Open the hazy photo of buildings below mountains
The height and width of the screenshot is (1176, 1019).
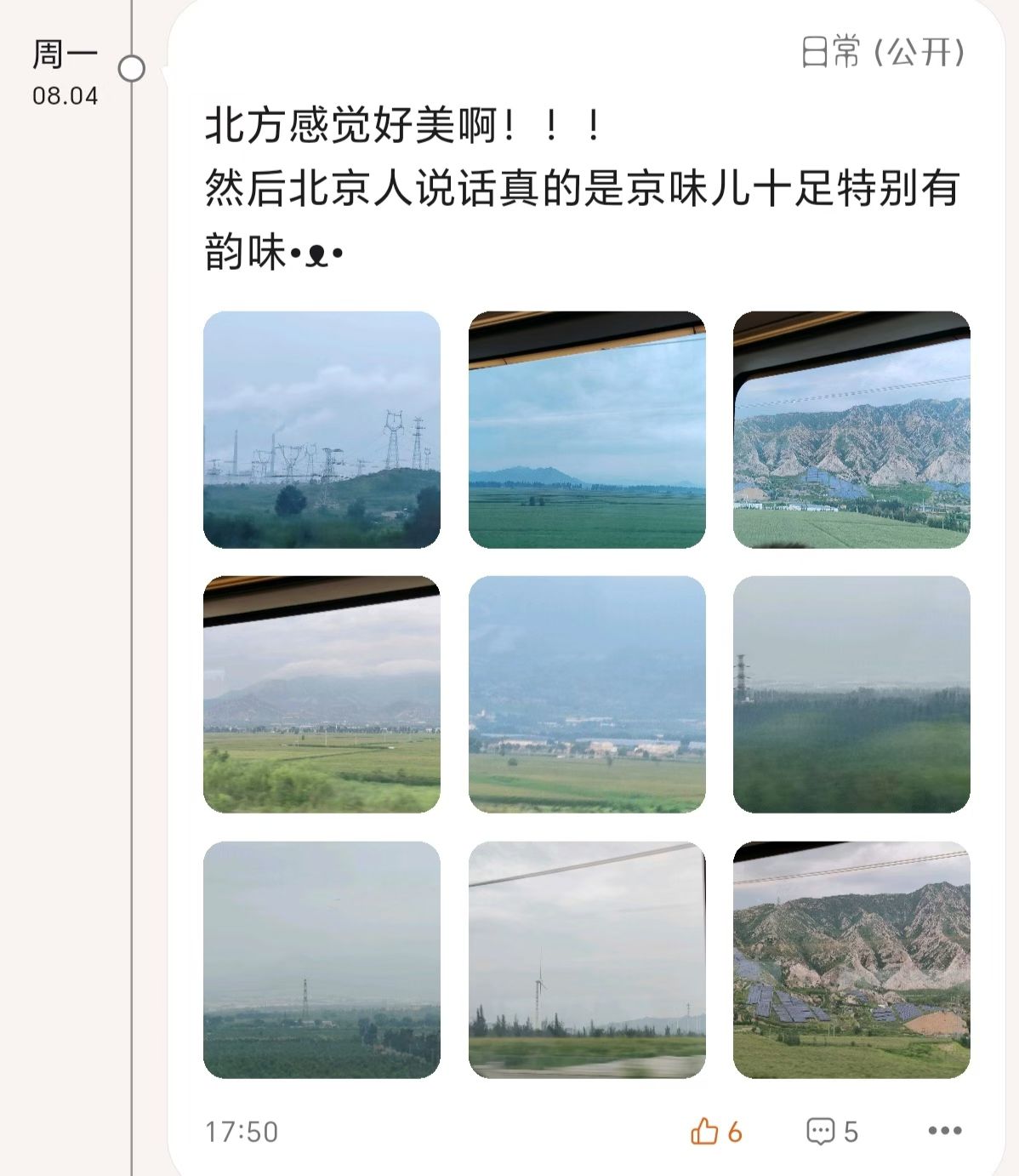(x=587, y=694)
